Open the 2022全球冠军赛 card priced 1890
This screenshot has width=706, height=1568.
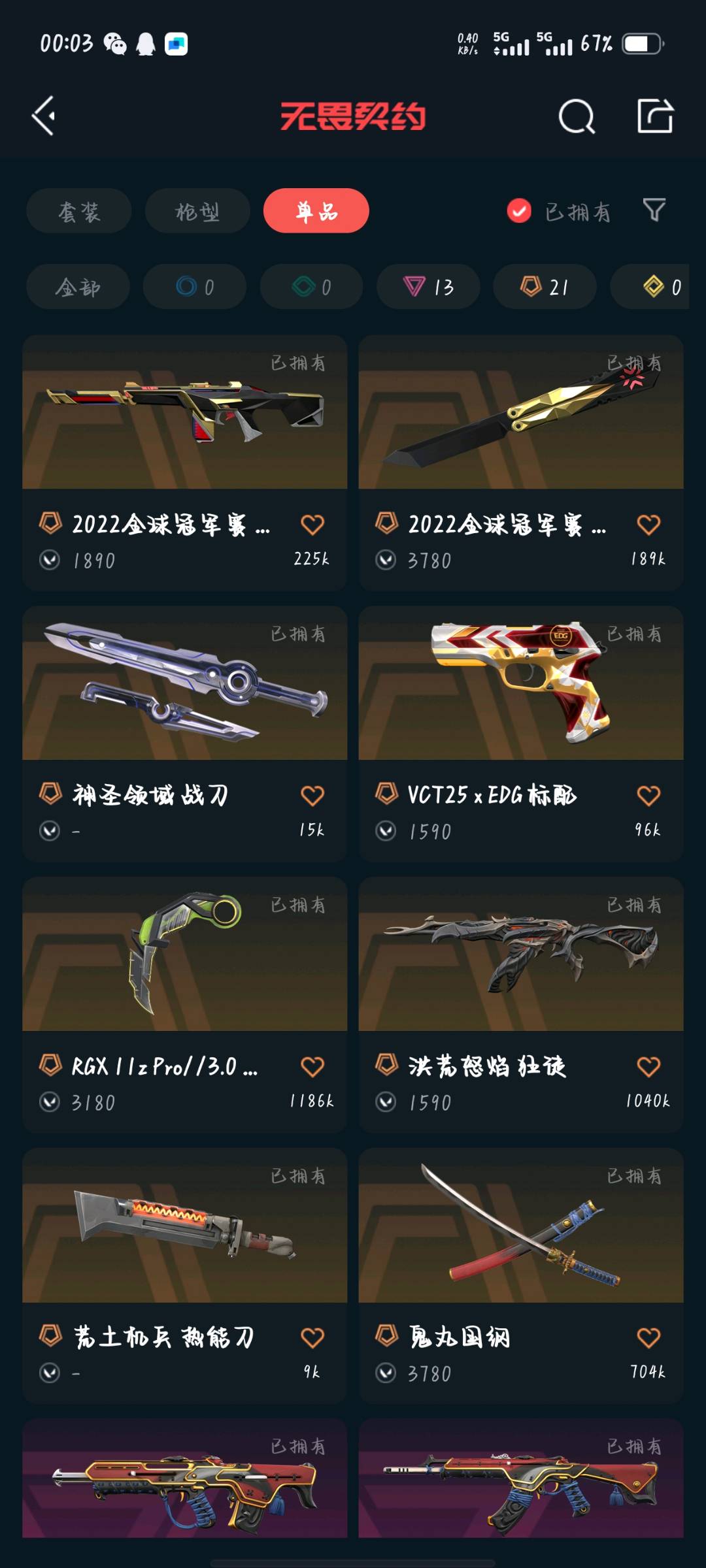[185, 463]
